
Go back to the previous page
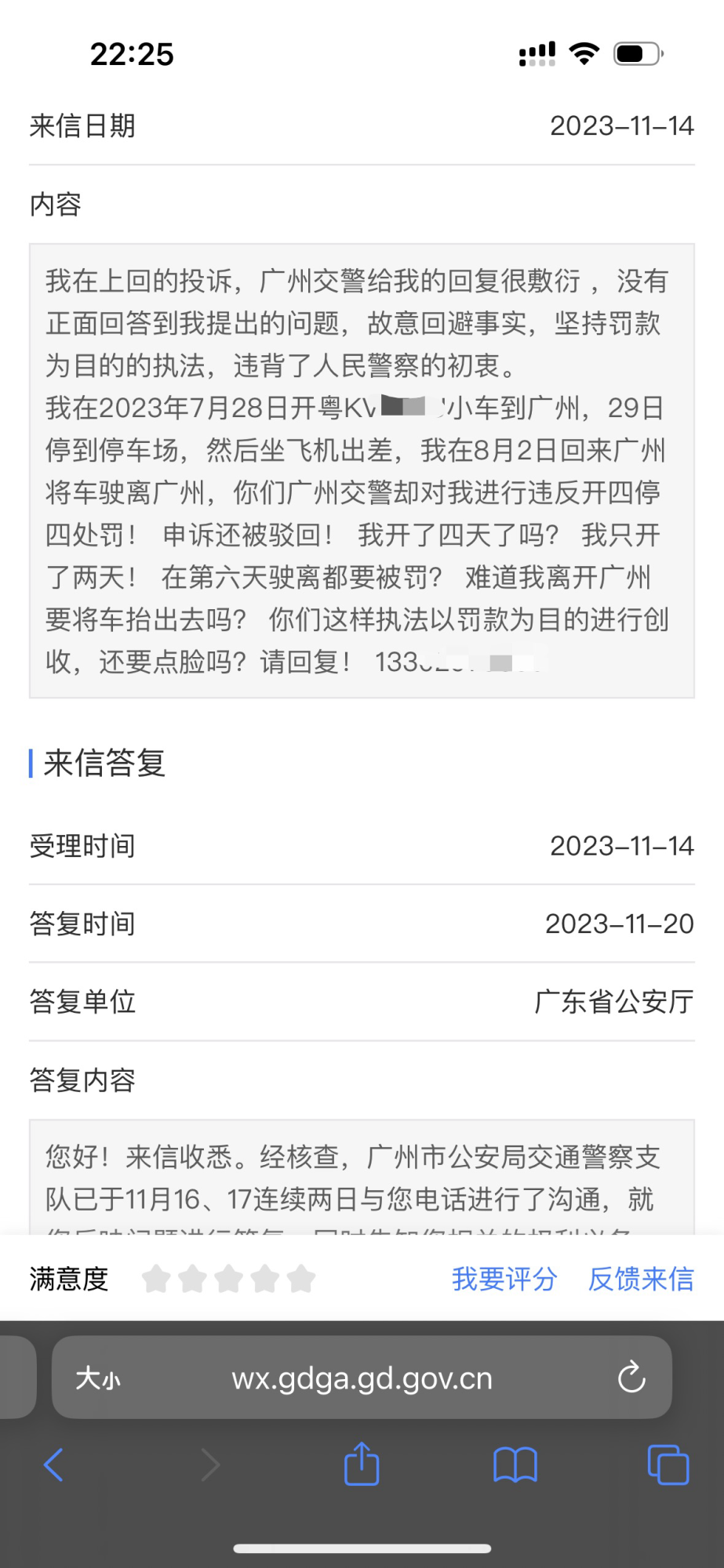53,1464
